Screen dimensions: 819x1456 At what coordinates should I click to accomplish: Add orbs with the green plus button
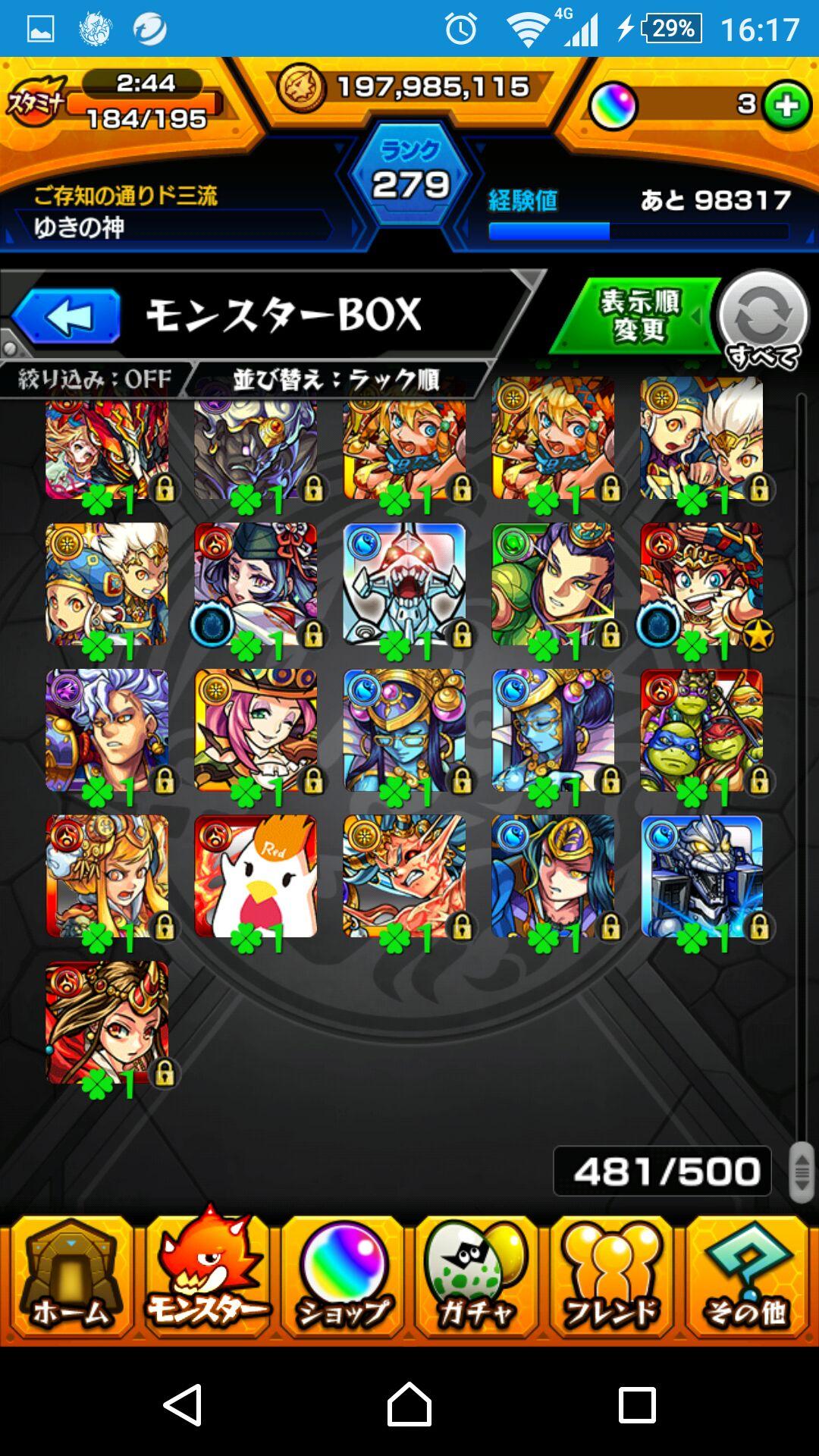click(x=787, y=106)
